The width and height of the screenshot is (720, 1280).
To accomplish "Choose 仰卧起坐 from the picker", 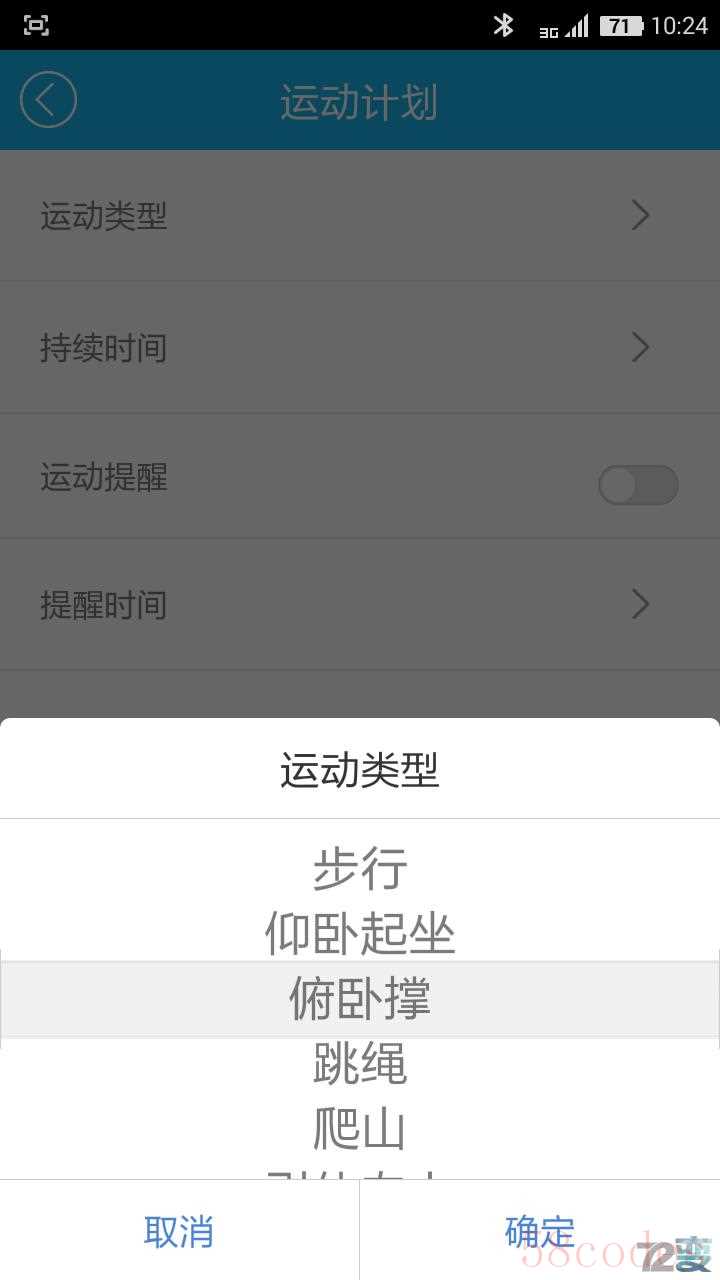I will coord(360,934).
